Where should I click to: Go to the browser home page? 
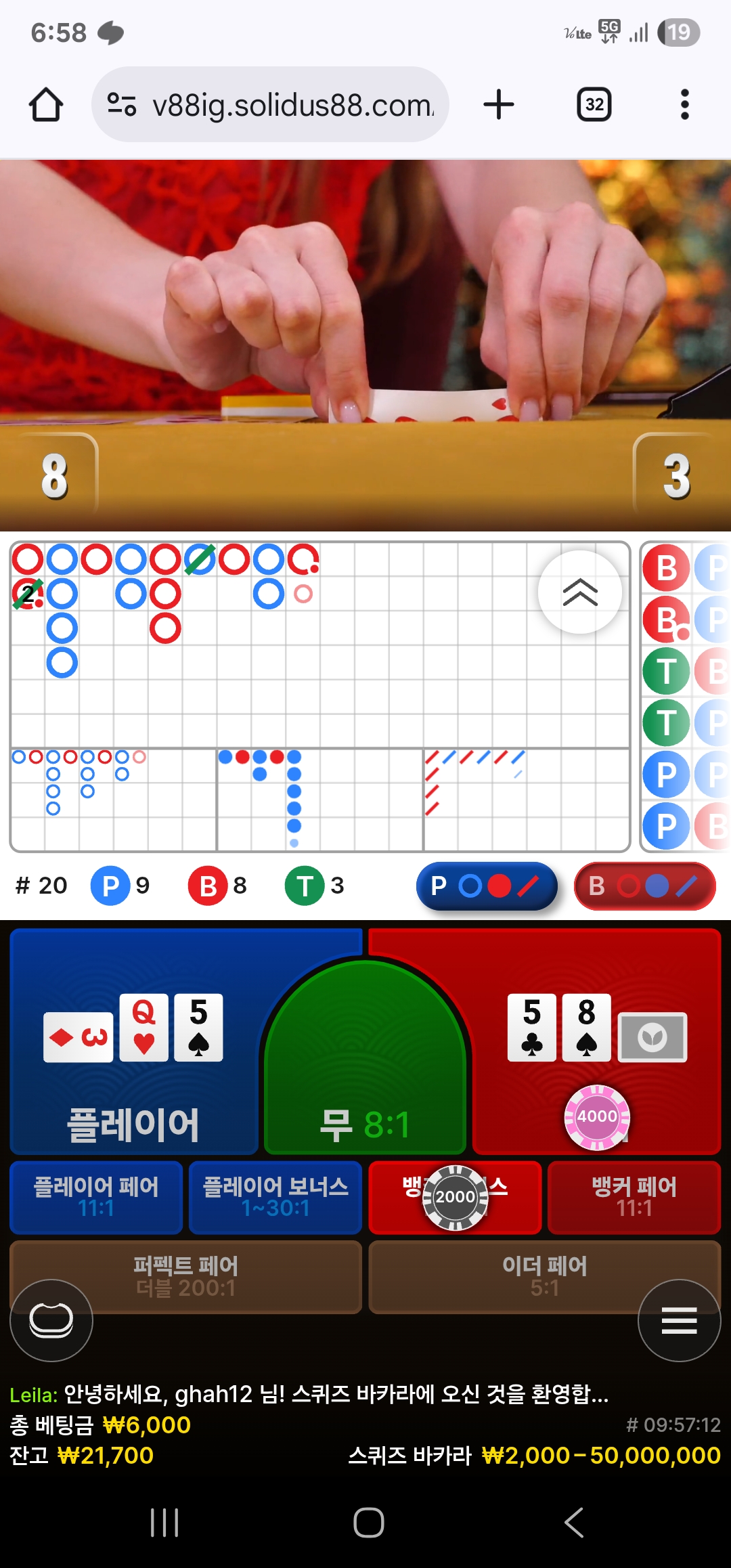coord(46,105)
